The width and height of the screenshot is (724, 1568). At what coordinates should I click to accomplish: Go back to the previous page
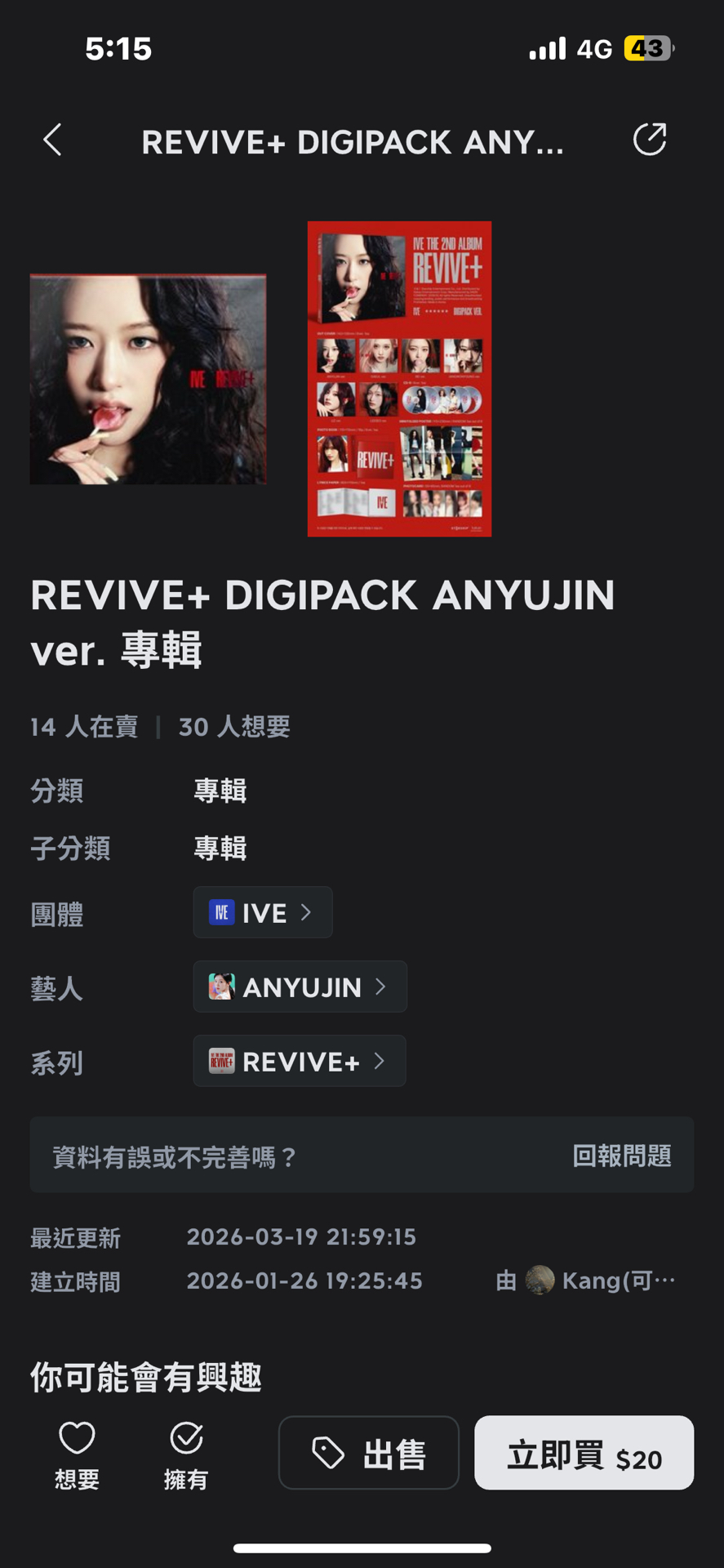[x=53, y=140]
